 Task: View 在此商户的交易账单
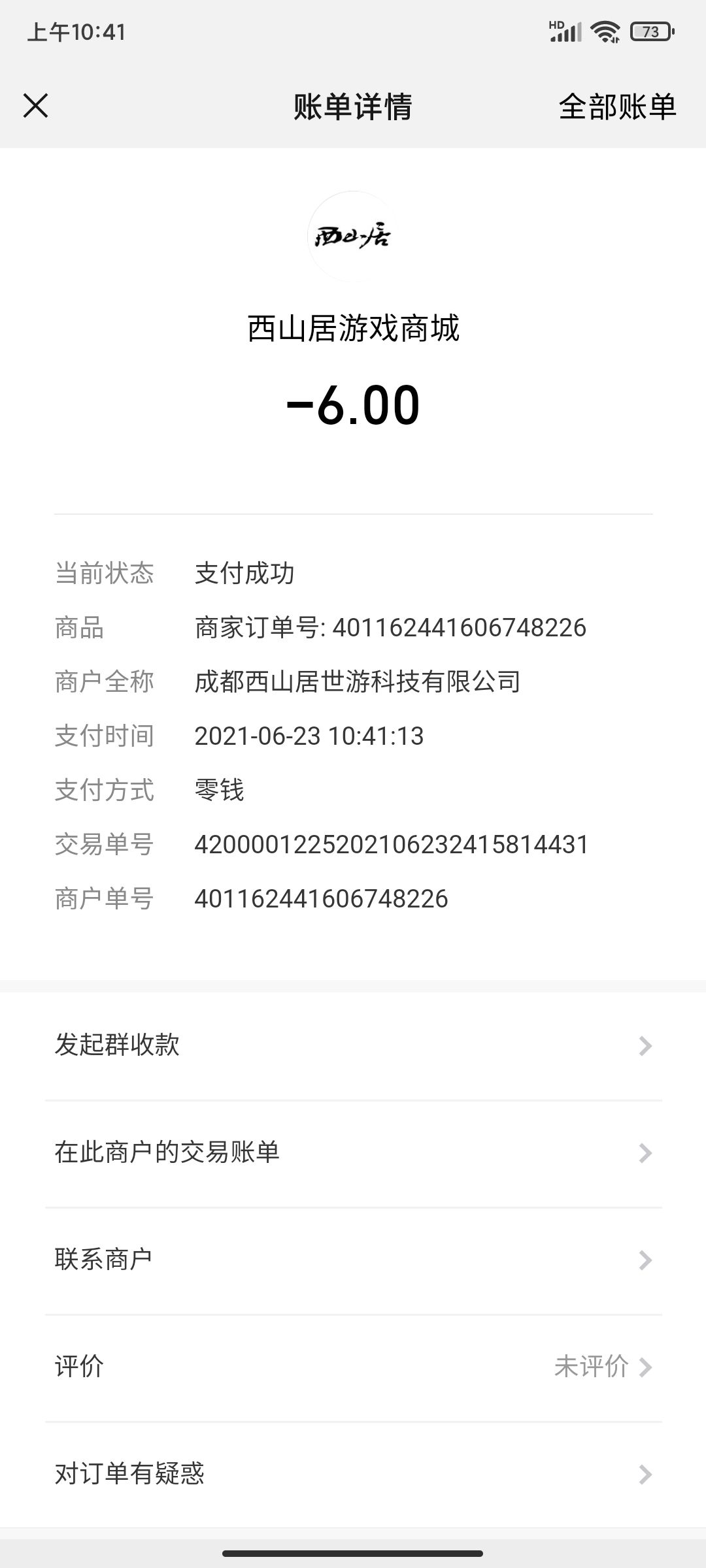coord(353,1153)
